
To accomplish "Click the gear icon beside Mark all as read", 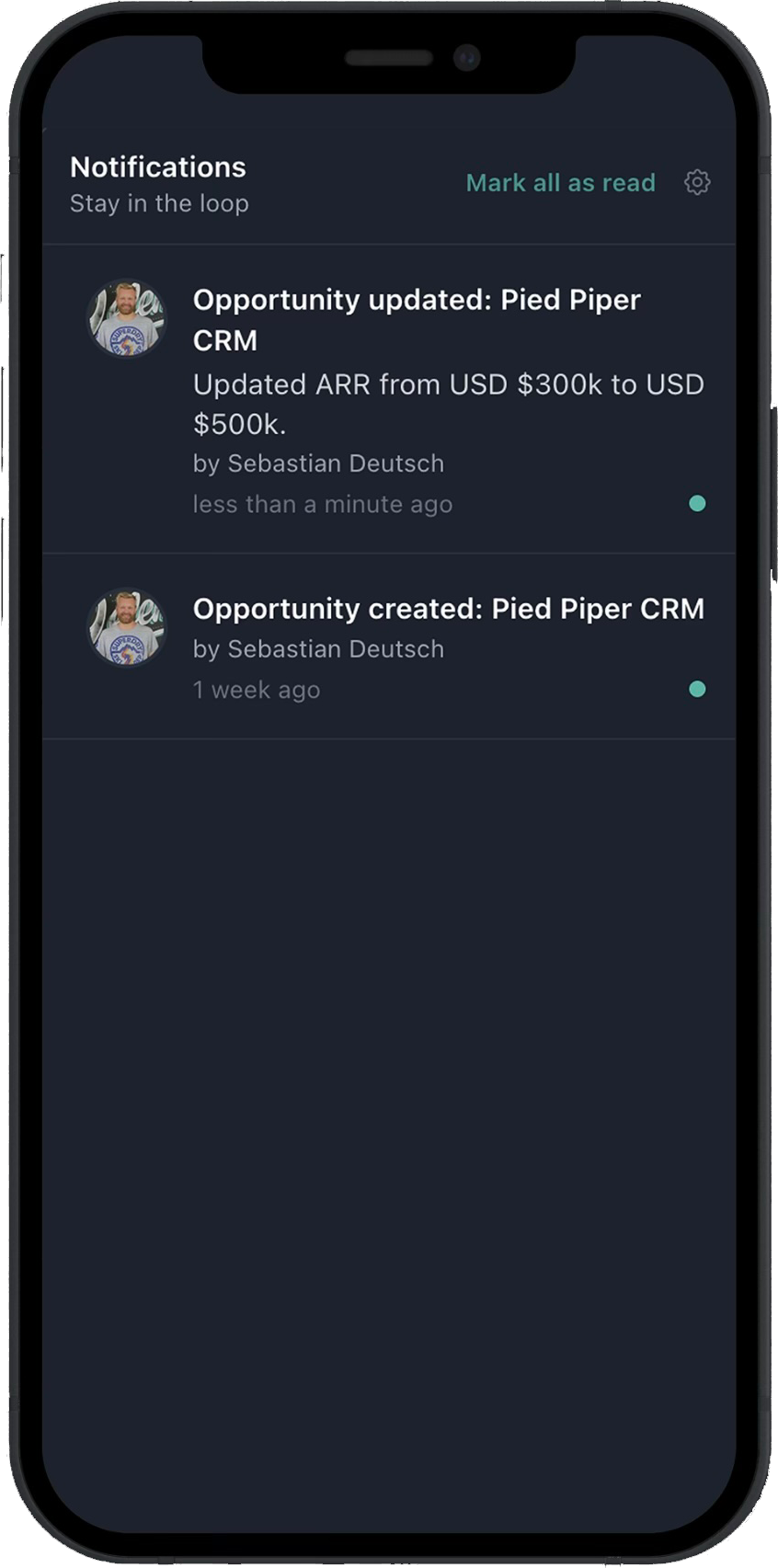I will (697, 182).
